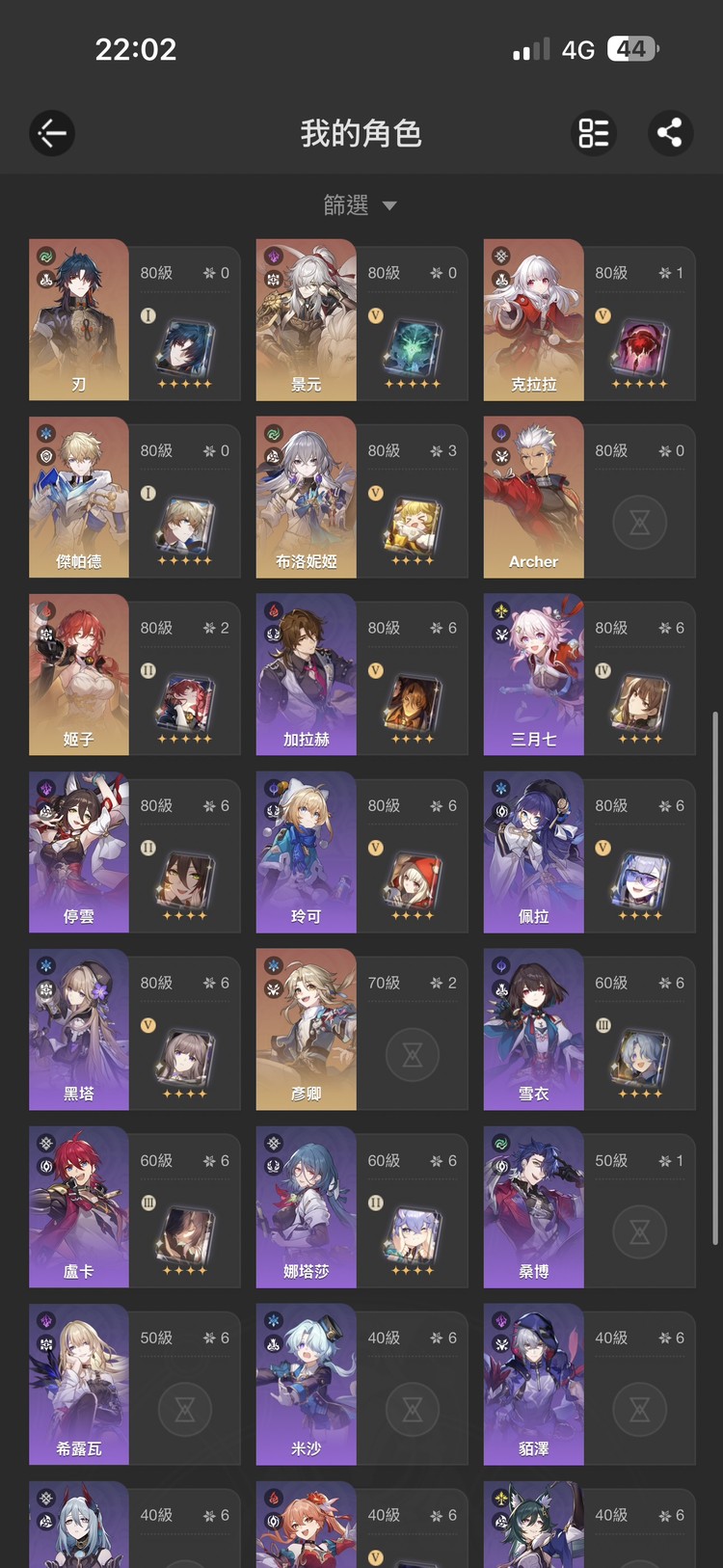Open character card 景元
This screenshot has height=1568, width=723.
361,320
